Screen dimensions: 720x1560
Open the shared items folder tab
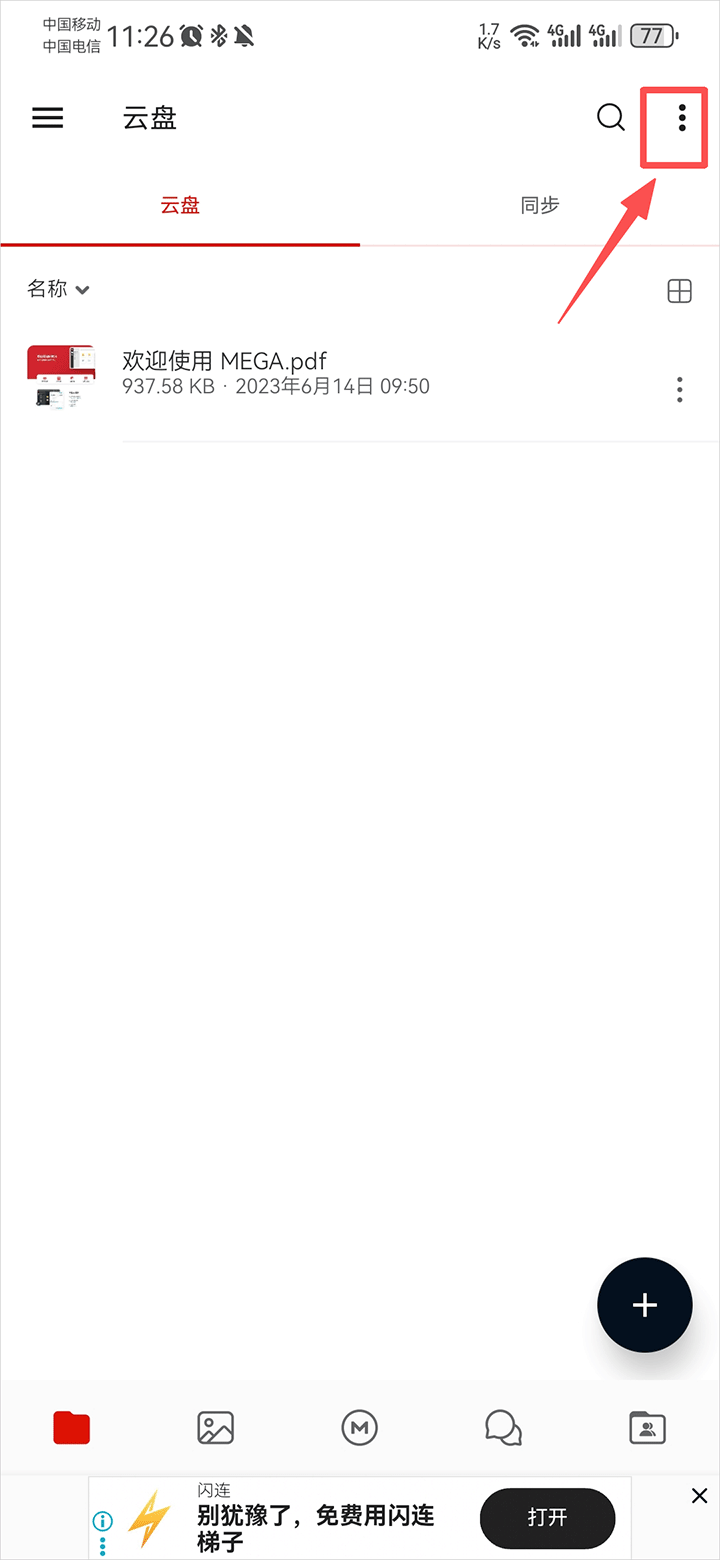click(x=647, y=1427)
